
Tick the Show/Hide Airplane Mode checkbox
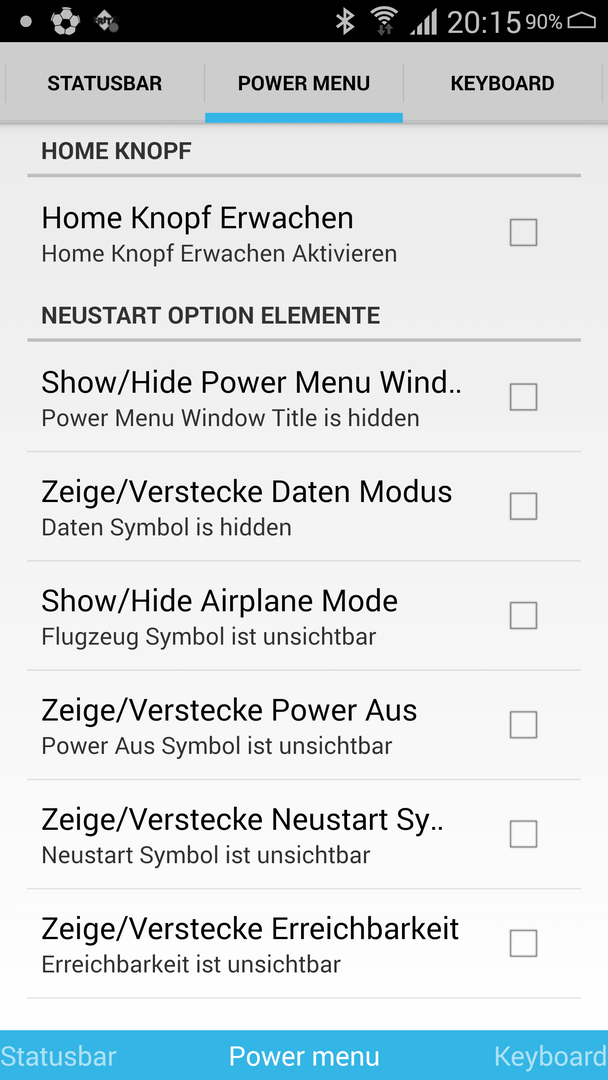point(523,615)
